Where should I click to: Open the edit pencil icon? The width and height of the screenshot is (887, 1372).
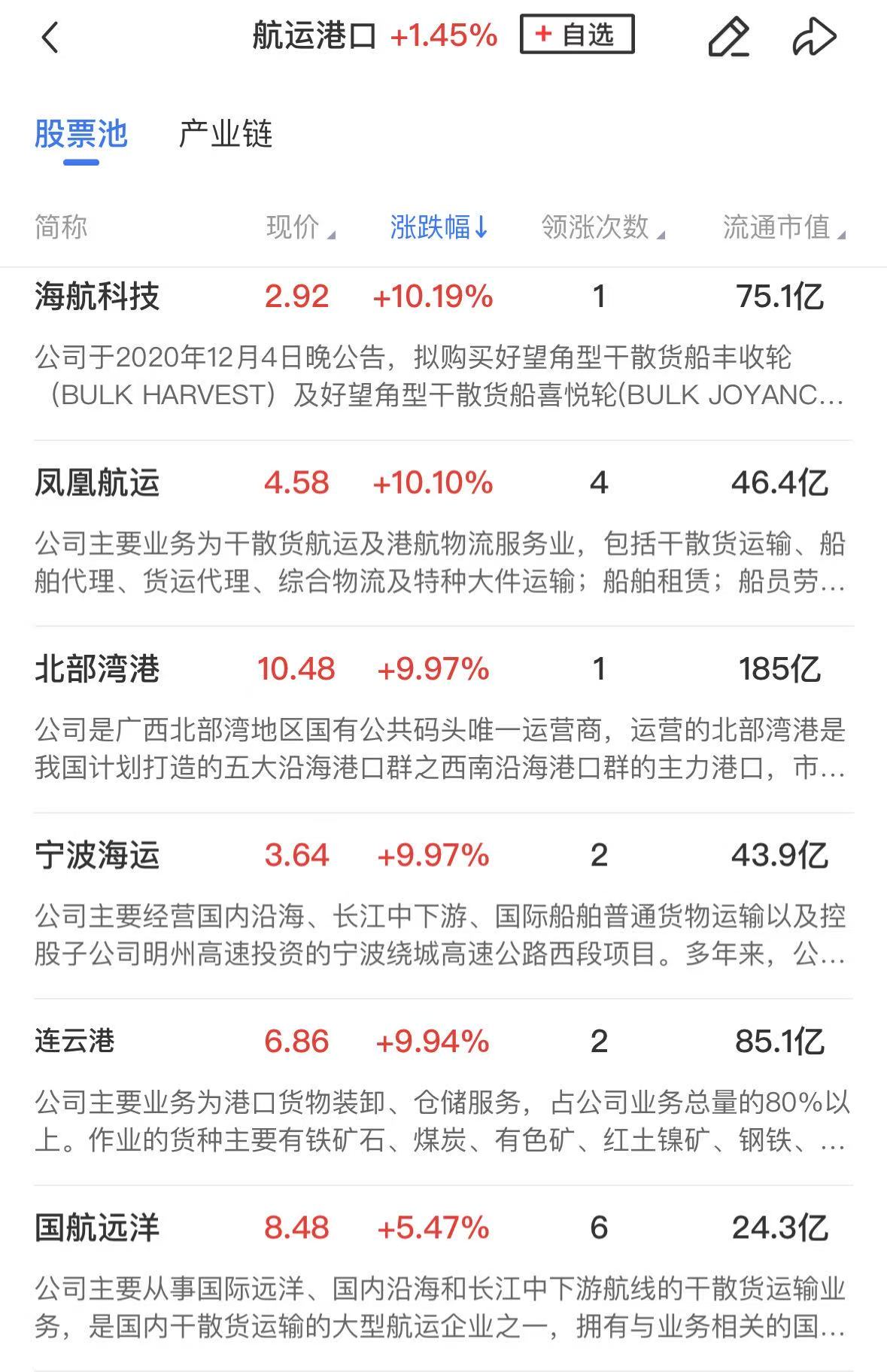point(728,37)
